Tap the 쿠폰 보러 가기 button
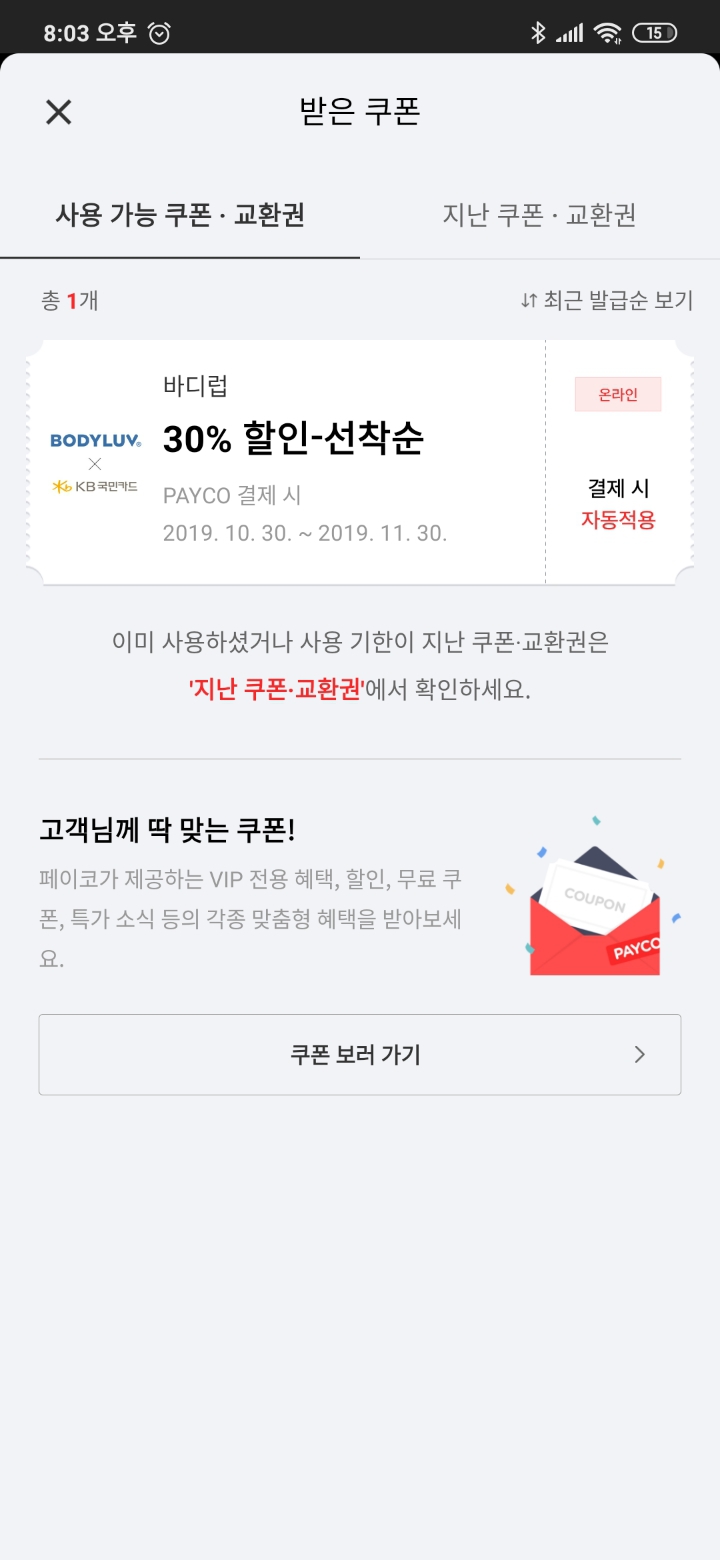The height and width of the screenshot is (1560, 720). point(360,1055)
